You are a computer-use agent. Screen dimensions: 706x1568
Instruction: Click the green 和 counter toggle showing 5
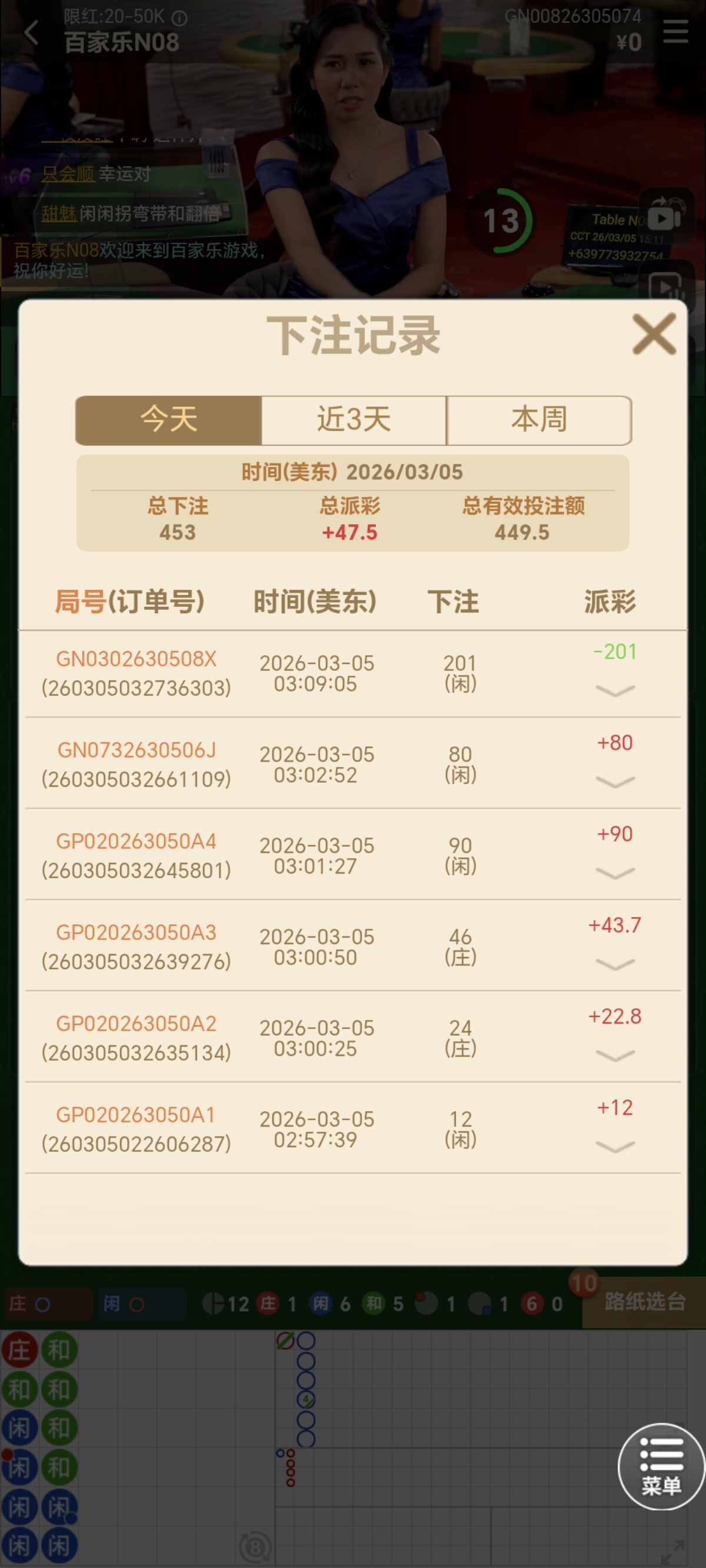point(374,1304)
